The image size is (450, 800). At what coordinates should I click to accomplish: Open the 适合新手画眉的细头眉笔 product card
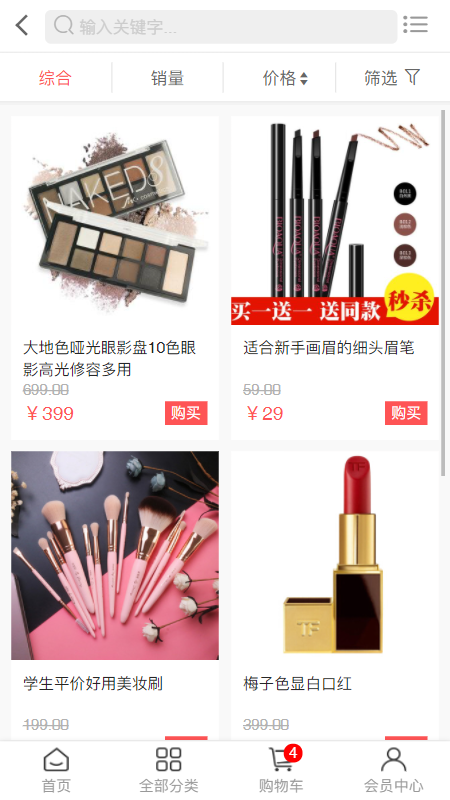[335, 278]
